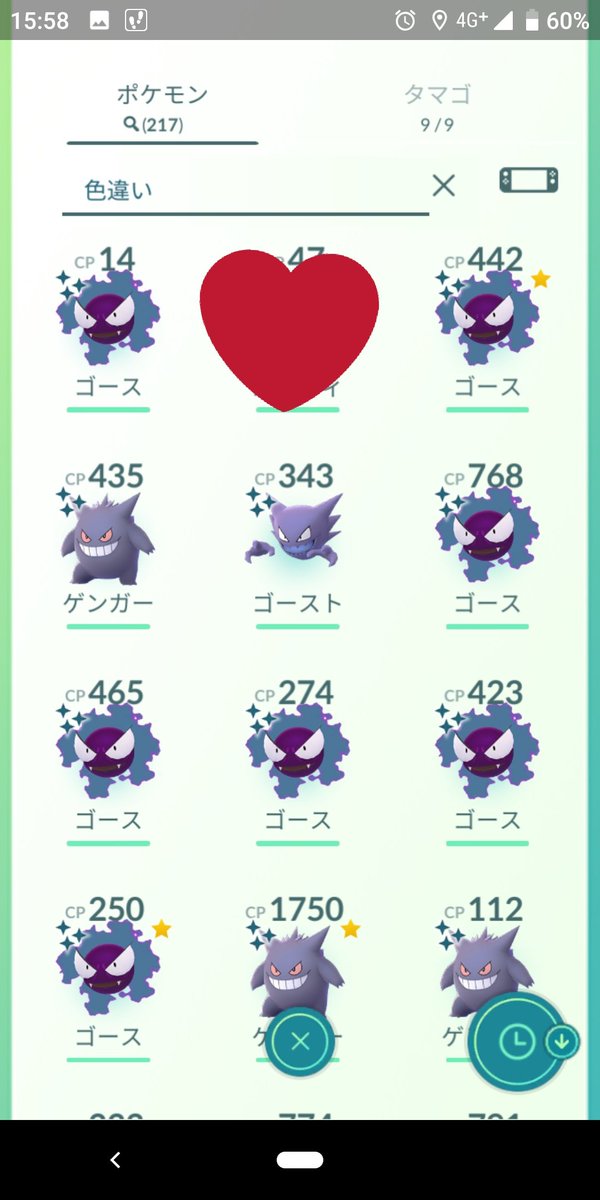This screenshot has width=600, height=1200.
Task: Go back with the system back arrow
Action: (115, 1160)
